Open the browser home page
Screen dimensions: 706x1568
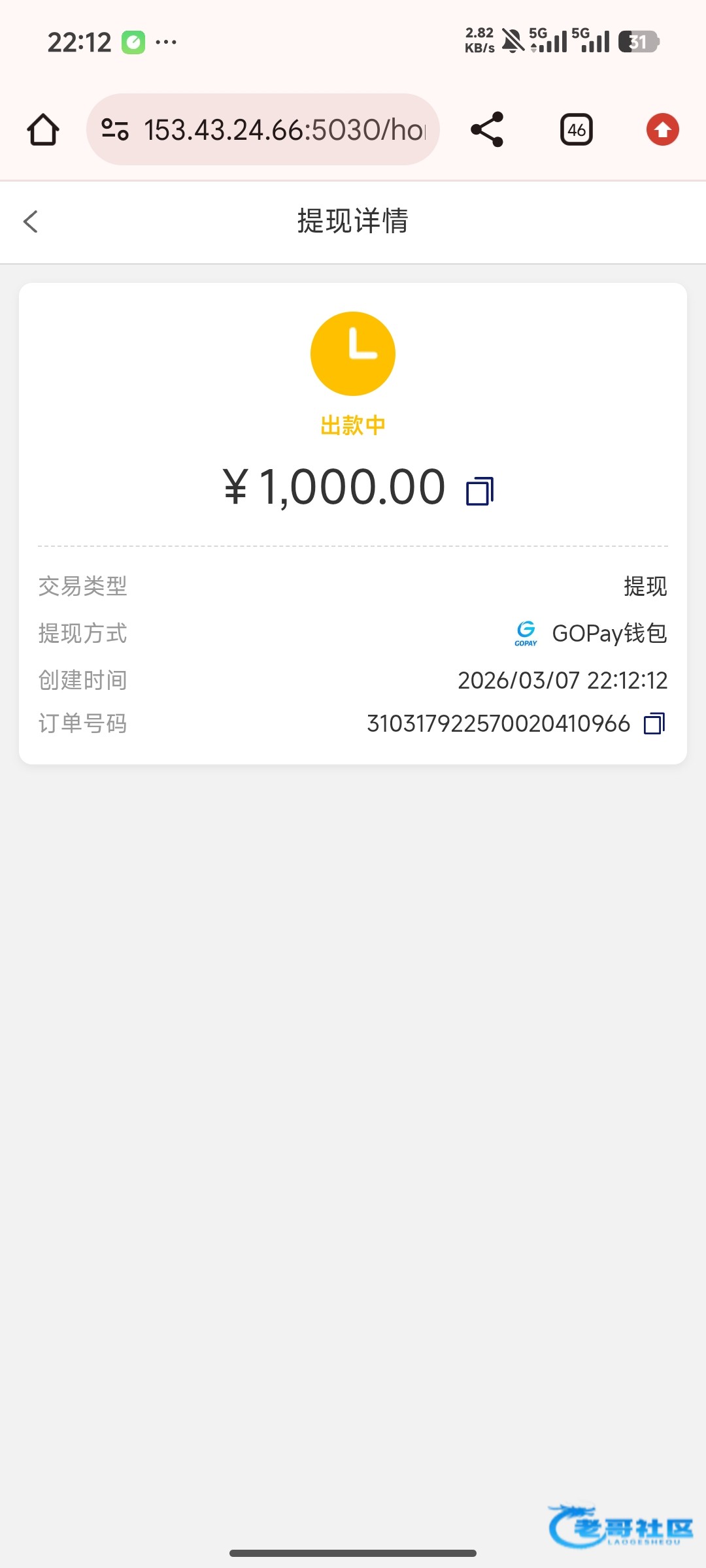43,129
